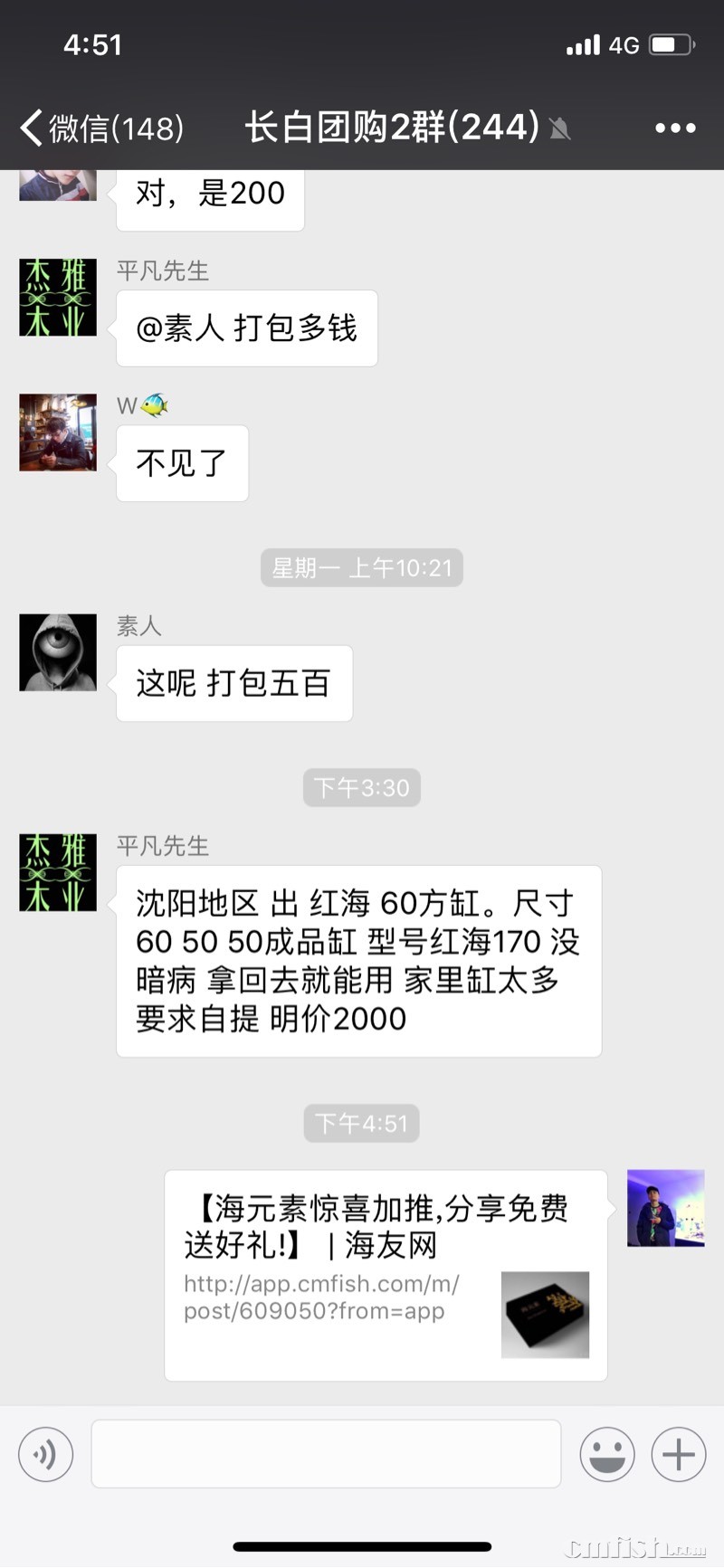The image size is (724, 1568).
Task: Open the group chat's three-dot menu
Action: (675, 128)
